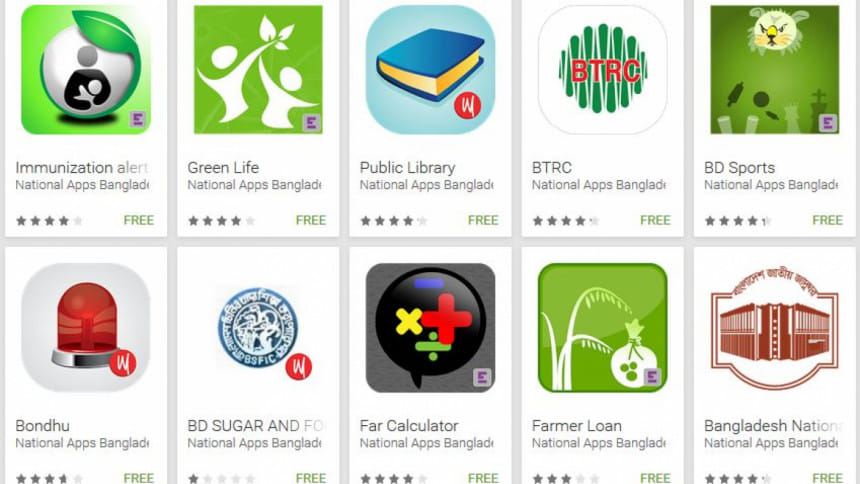The height and width of the screenshot is (484, 860).
Task: Open the Far Calculator app card
Action: [x=430, y=328]
